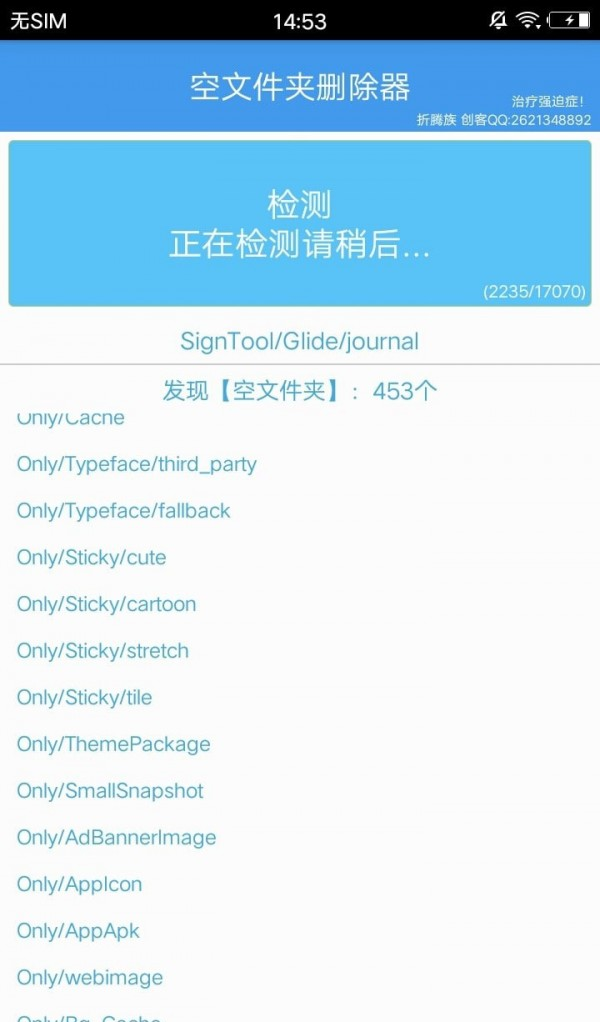This screenshot has width=600, height=1022.
Task: Choose the Only/Sticky/tile entry
Action: 85,697
